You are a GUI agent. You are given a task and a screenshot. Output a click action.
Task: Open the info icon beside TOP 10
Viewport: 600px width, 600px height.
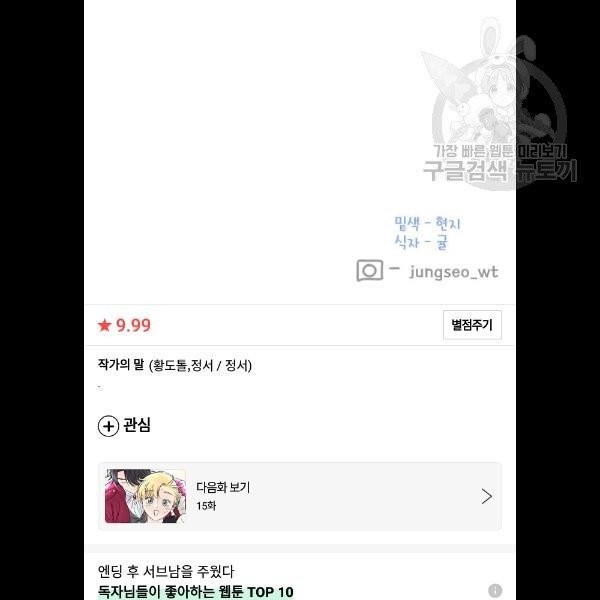pos(494,590)
